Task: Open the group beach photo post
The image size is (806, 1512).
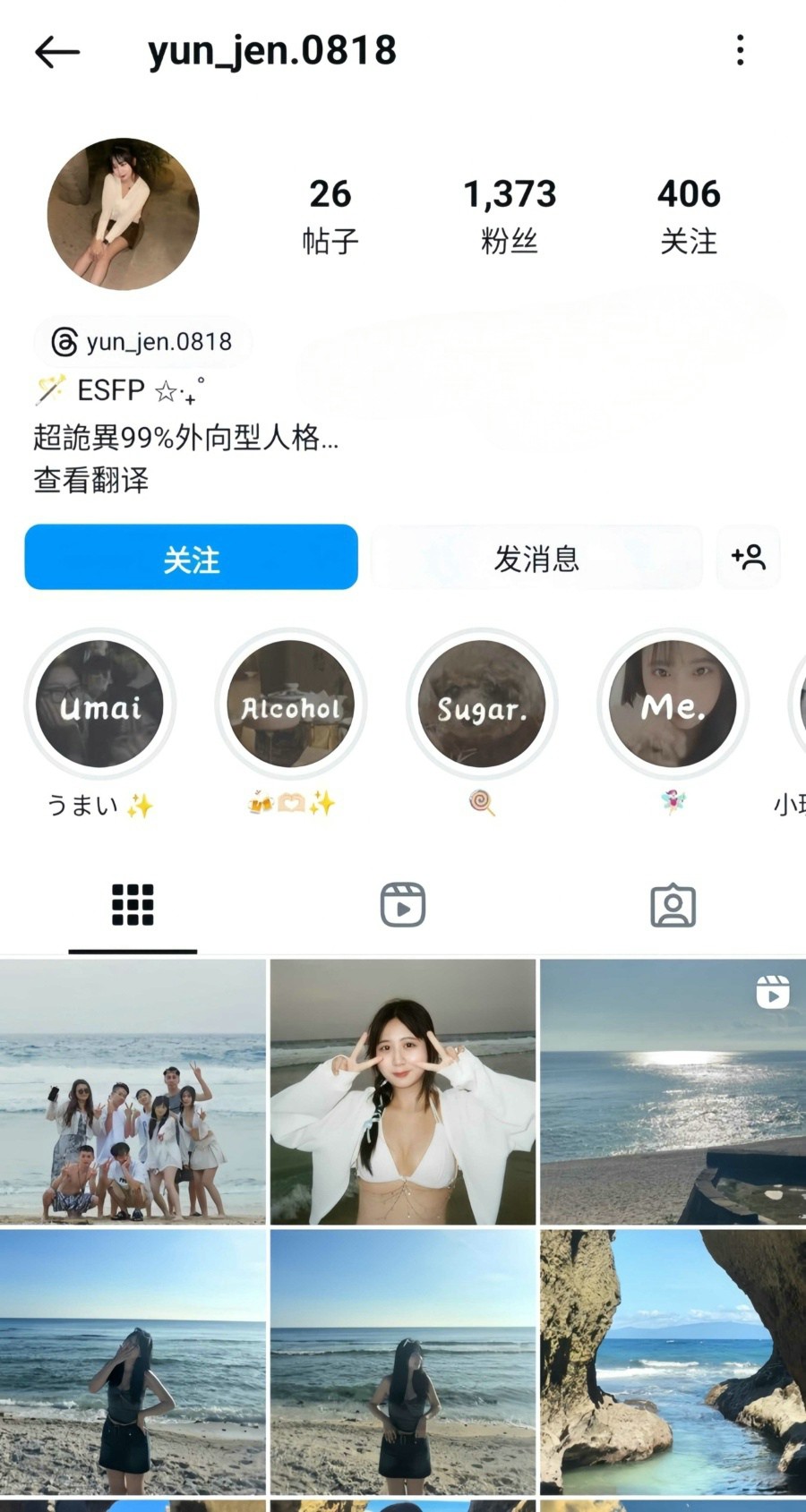Action: pyautogui.click(x=133, y=1091)
